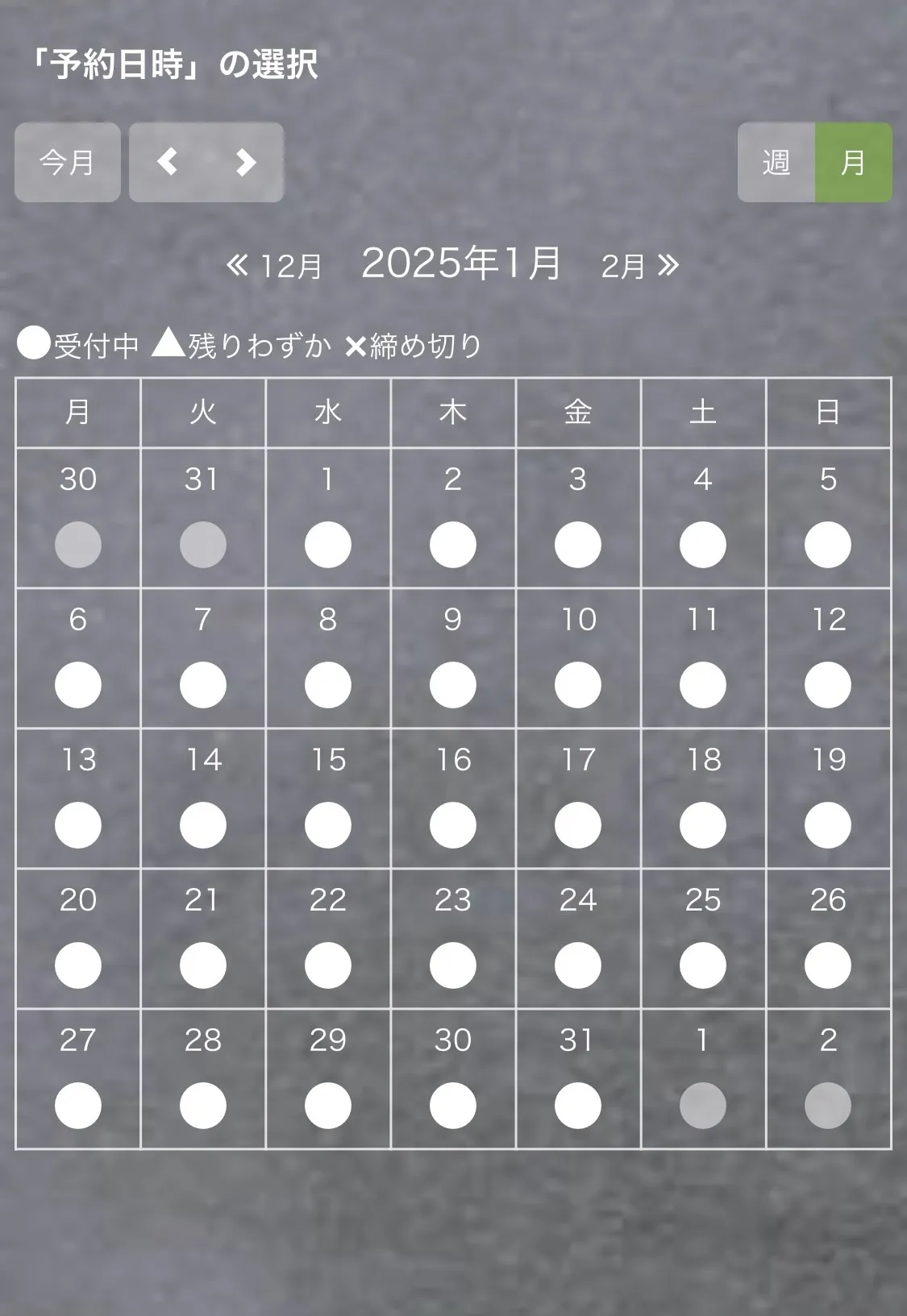
Task: Select January 19 available slot
Action: (828, 824)
